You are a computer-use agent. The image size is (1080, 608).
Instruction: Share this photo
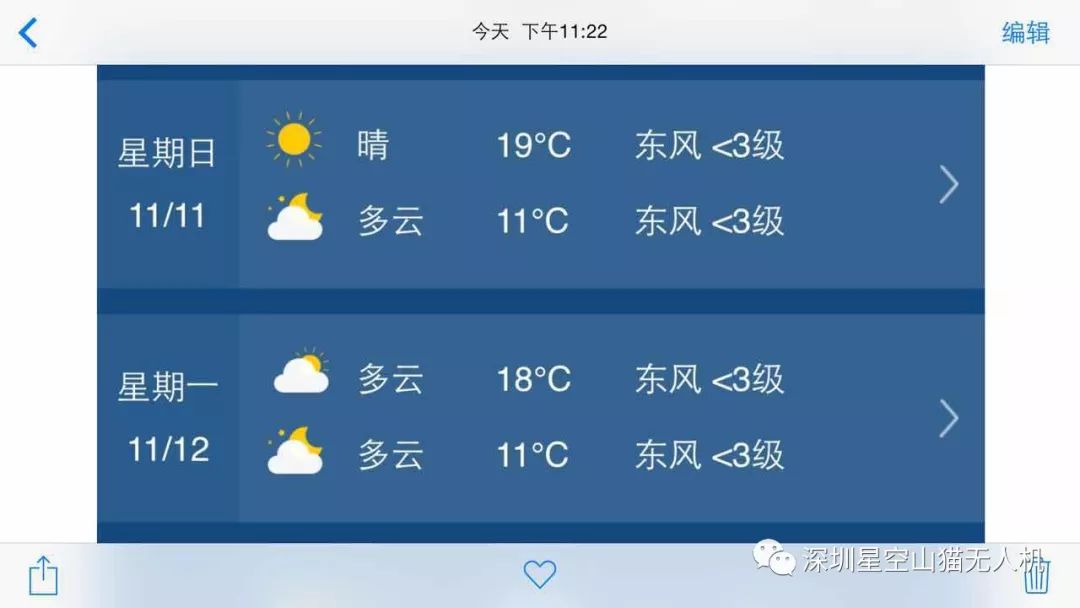(x=43, y=576)
